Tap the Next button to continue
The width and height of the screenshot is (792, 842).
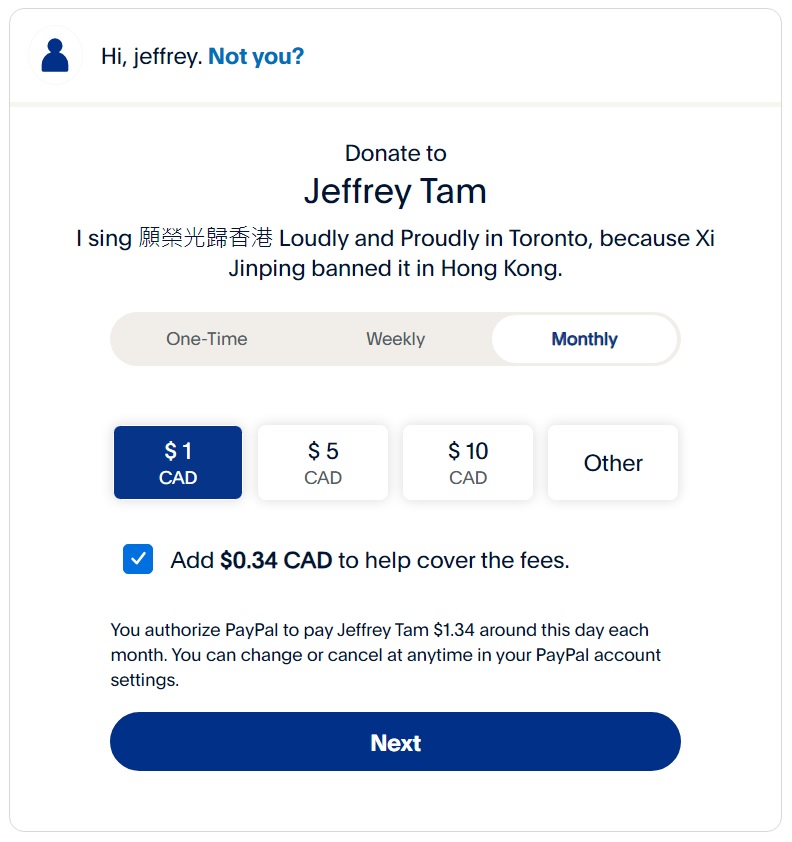click(395, 742)
